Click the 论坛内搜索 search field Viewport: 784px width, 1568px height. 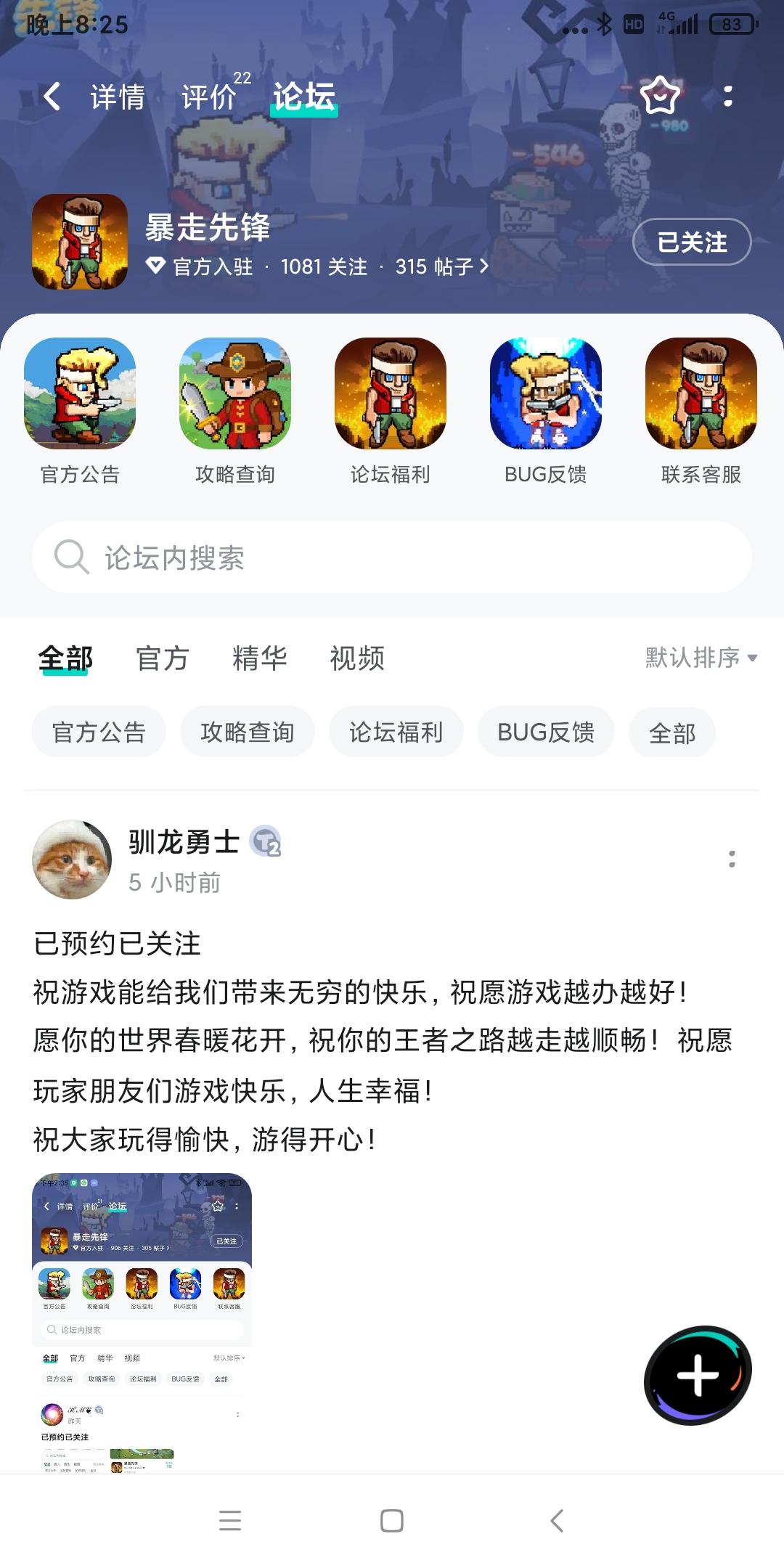coord(392,558)
